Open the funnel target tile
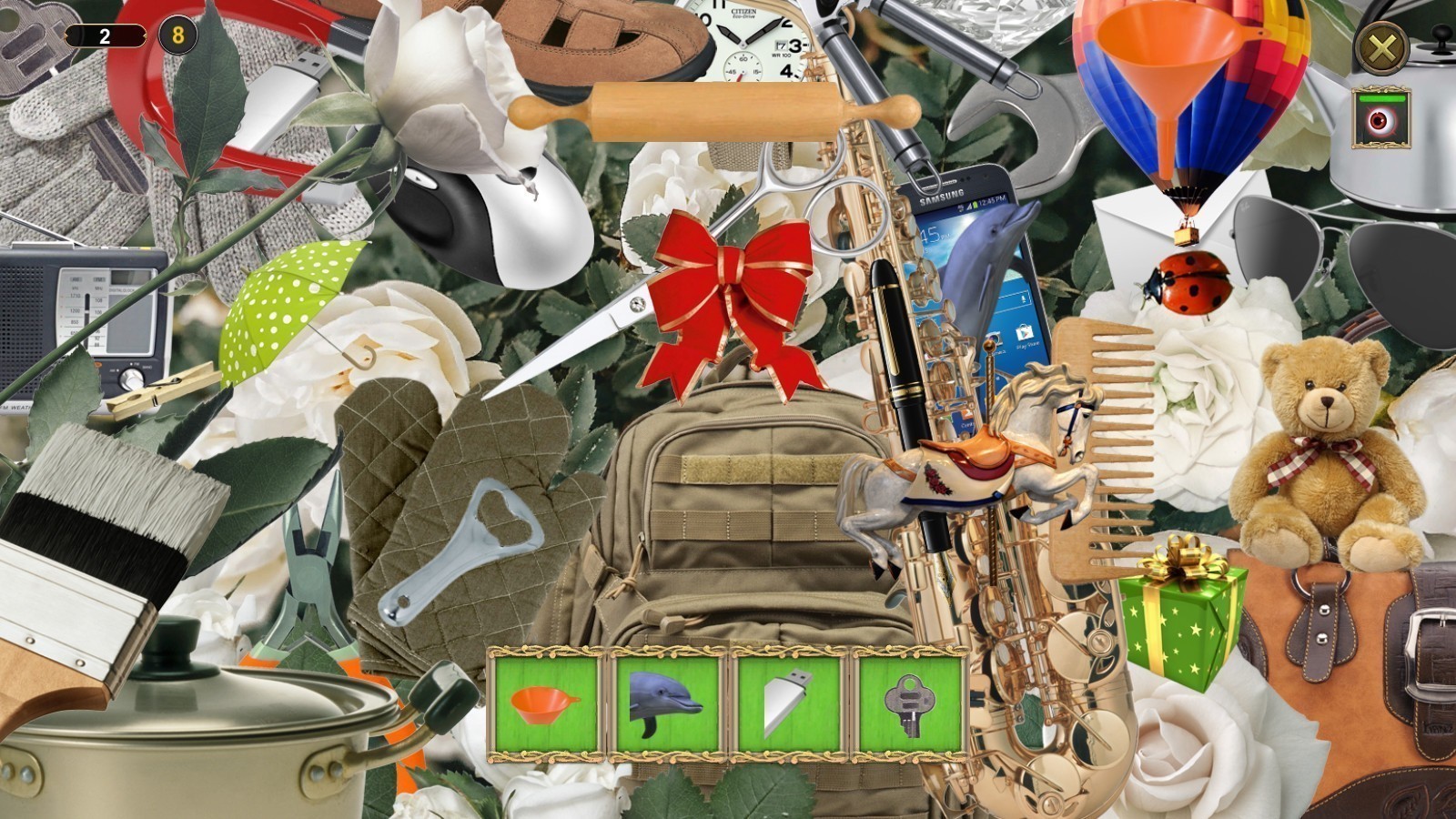The width and height of the screenshot is (1456, 819). 545,704
